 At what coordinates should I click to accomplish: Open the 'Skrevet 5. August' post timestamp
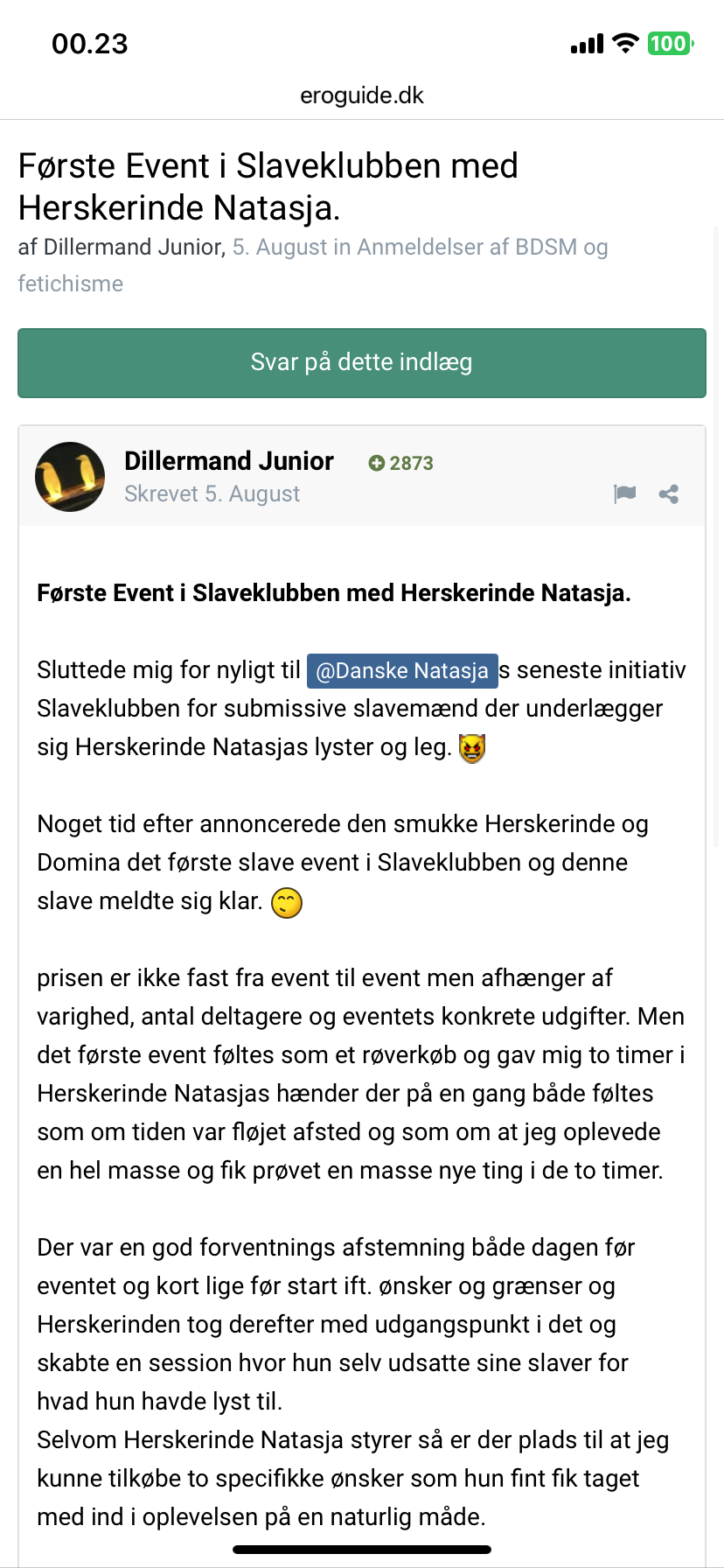(212, 494)
